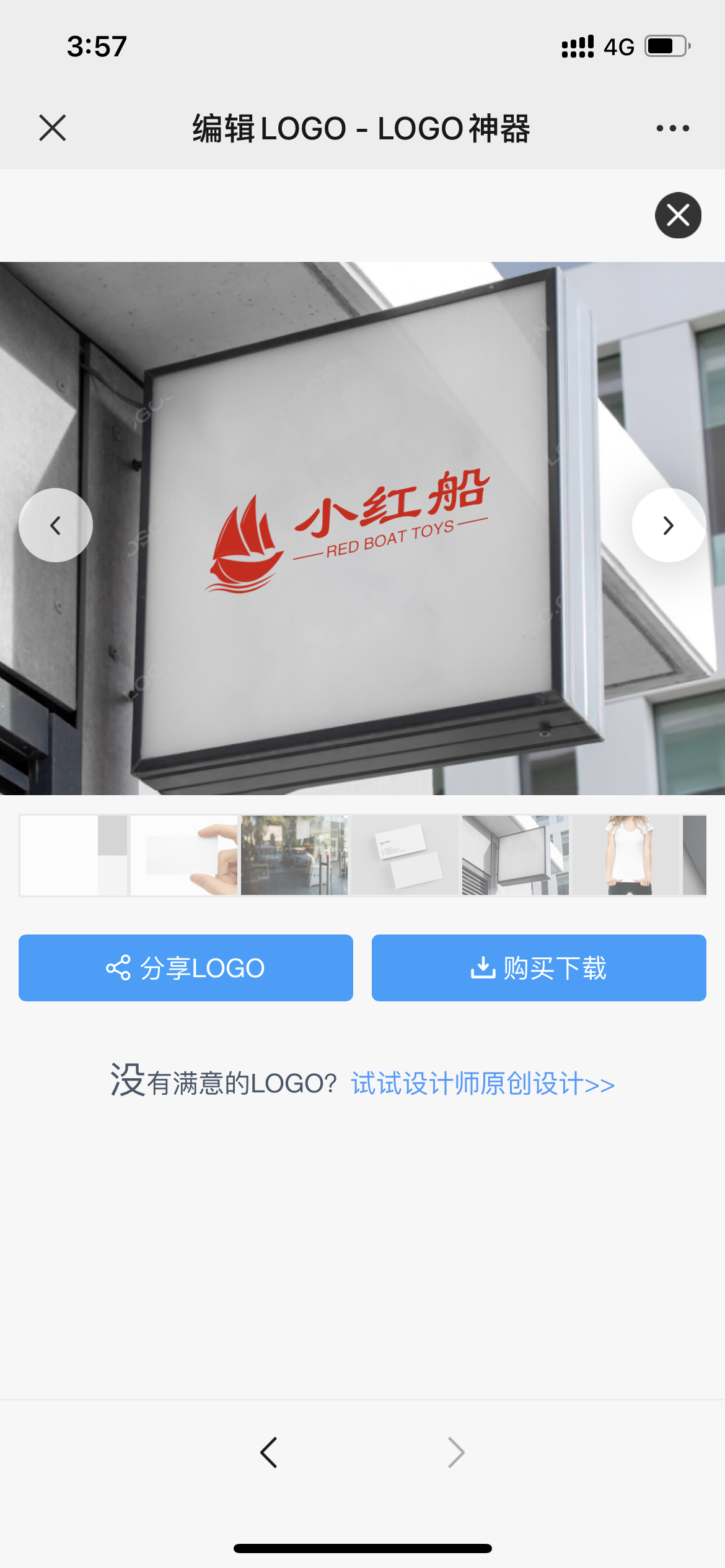The height and width of the screenshot is (1568, 725).
Task: Select the white T-shirt mockup thumbnail
Action: (625, 855)
